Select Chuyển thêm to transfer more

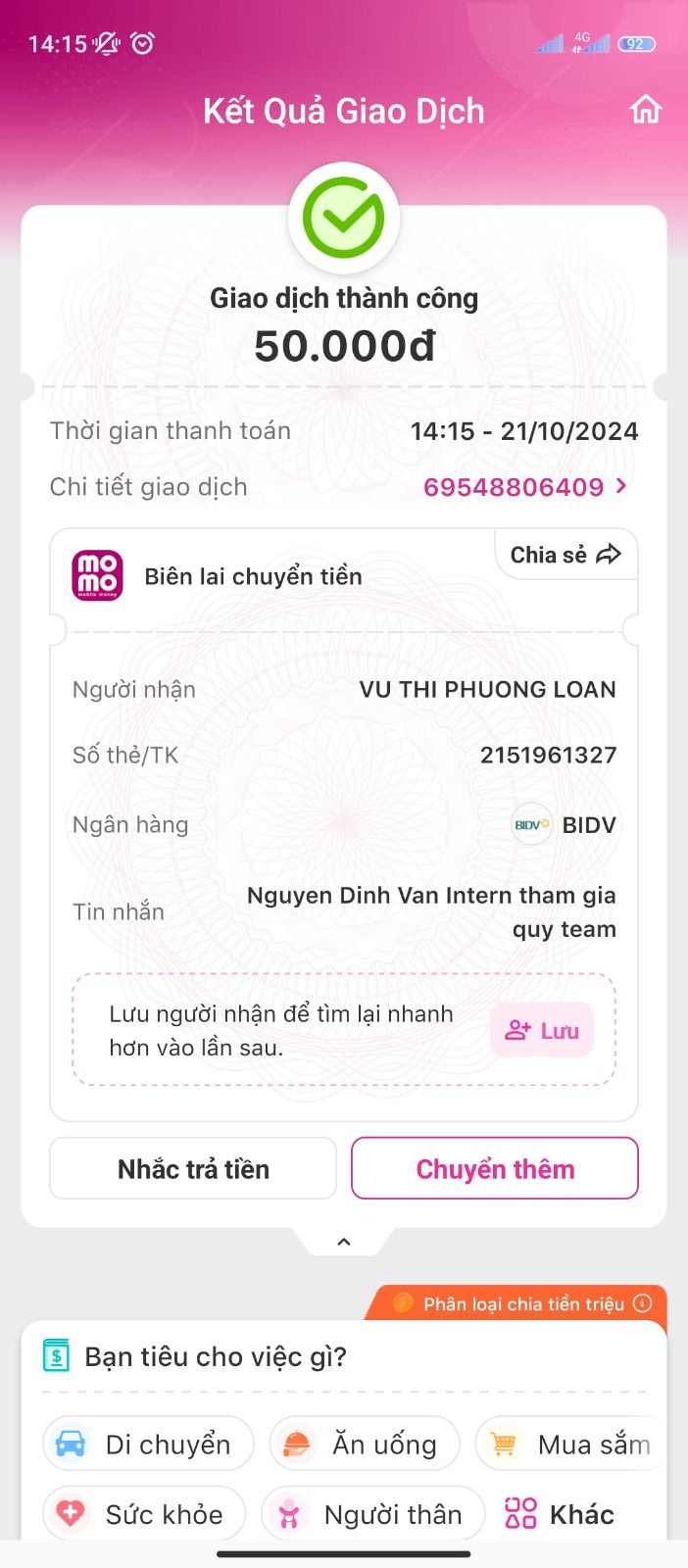(495, 1168)
